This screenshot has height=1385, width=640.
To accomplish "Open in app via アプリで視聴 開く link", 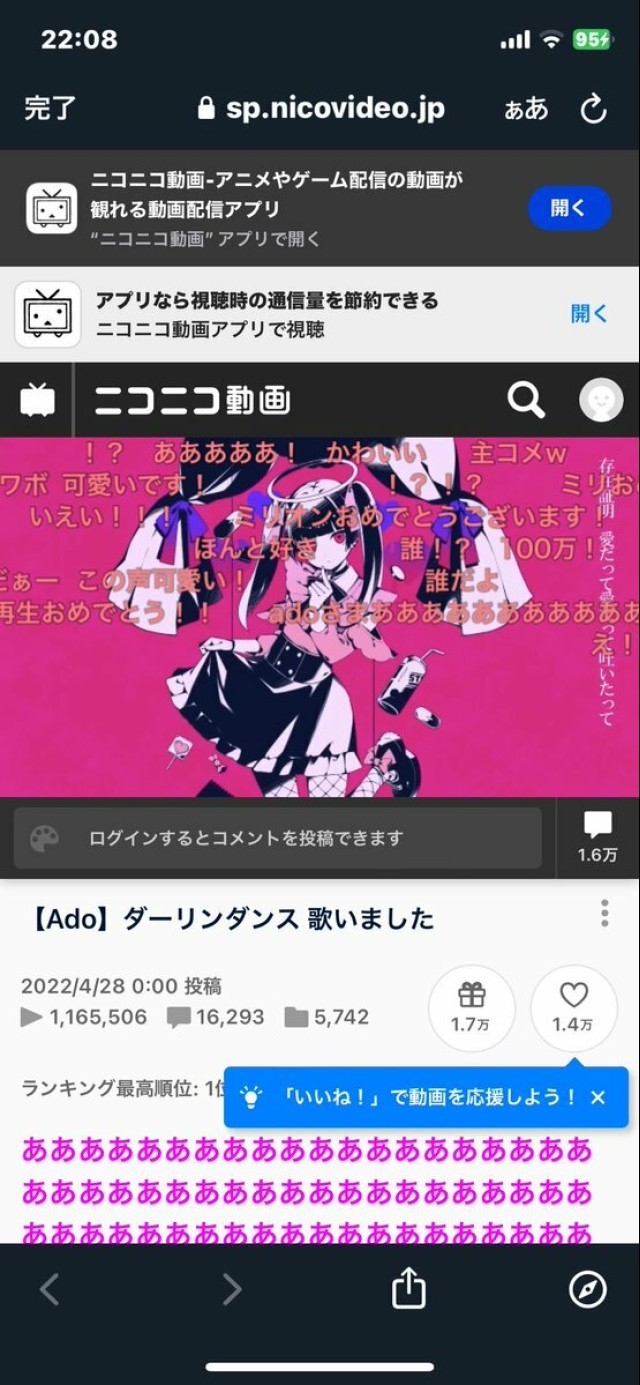I will pyautogui.click(x=589, y=314).
